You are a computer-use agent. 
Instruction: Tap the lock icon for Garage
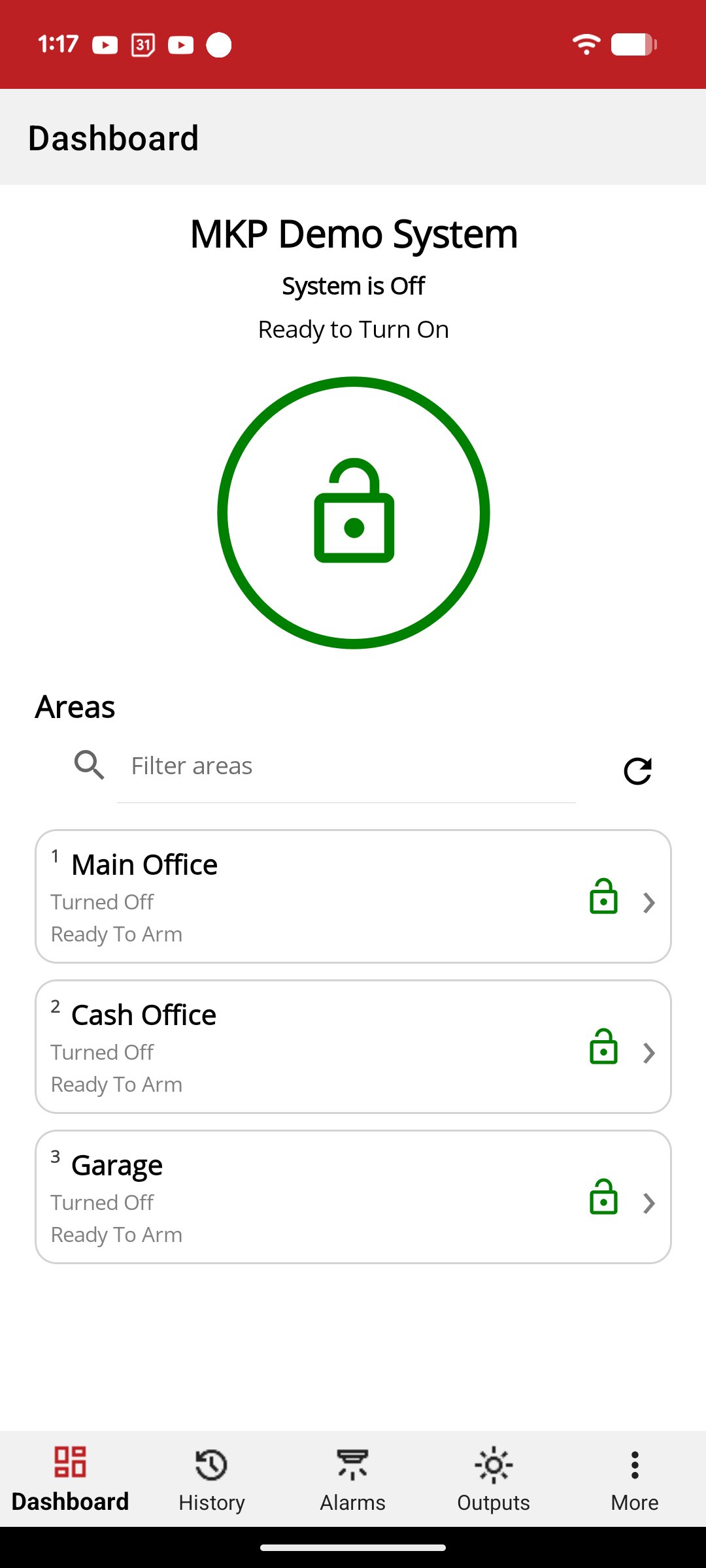(x=603, y=1197)
